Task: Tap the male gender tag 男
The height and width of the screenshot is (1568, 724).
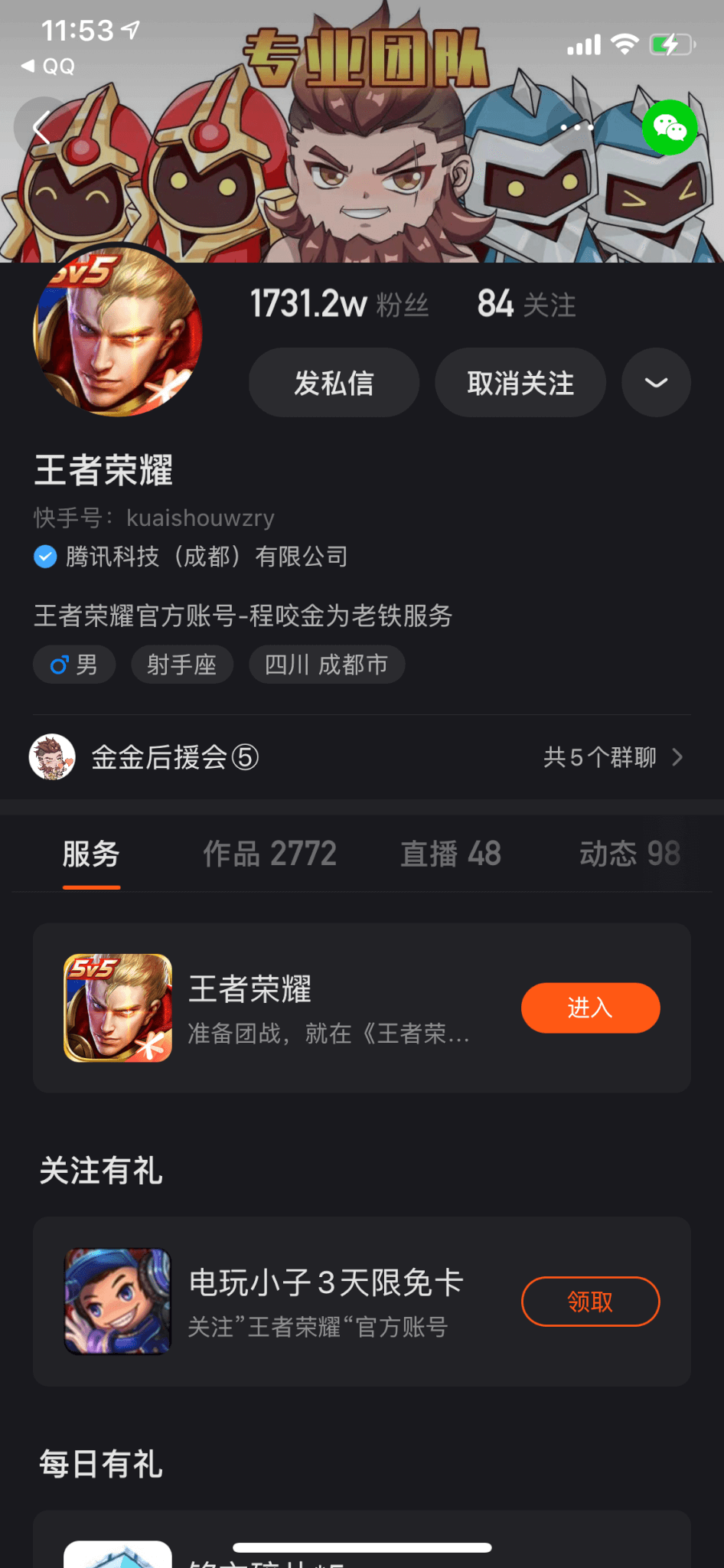Action: tap(73, 665)
